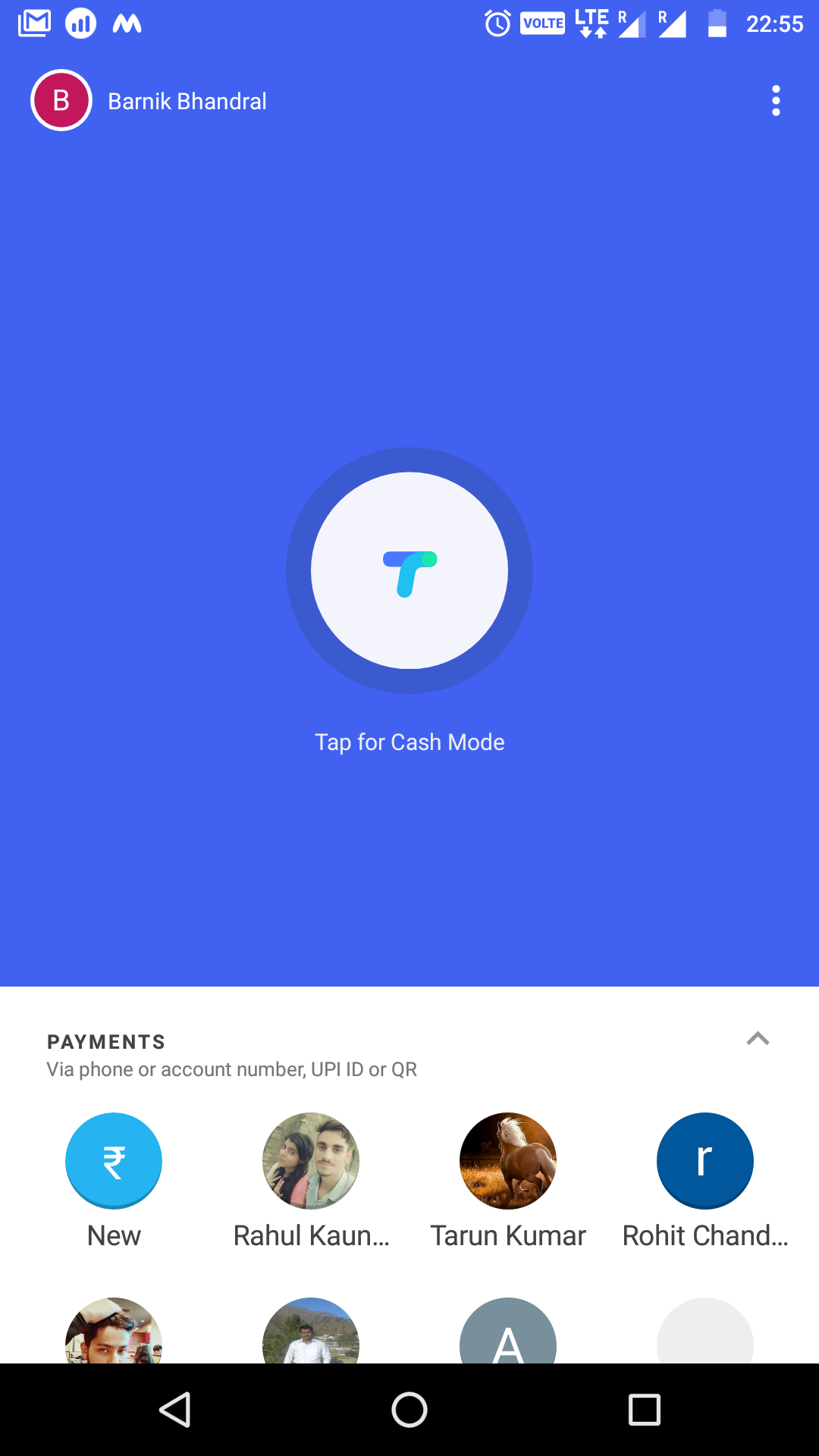Choose Tarun Kumar to pay

coord(508,1161)
